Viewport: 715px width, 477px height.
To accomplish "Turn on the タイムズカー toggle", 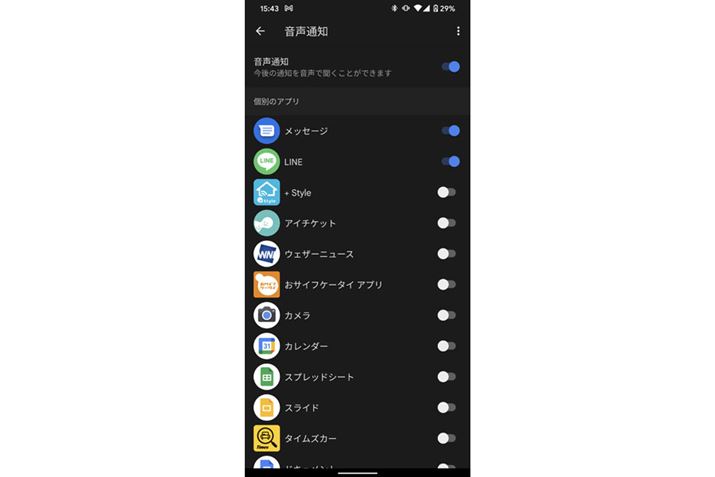I will pyautogui.click(x=447, y=438).
